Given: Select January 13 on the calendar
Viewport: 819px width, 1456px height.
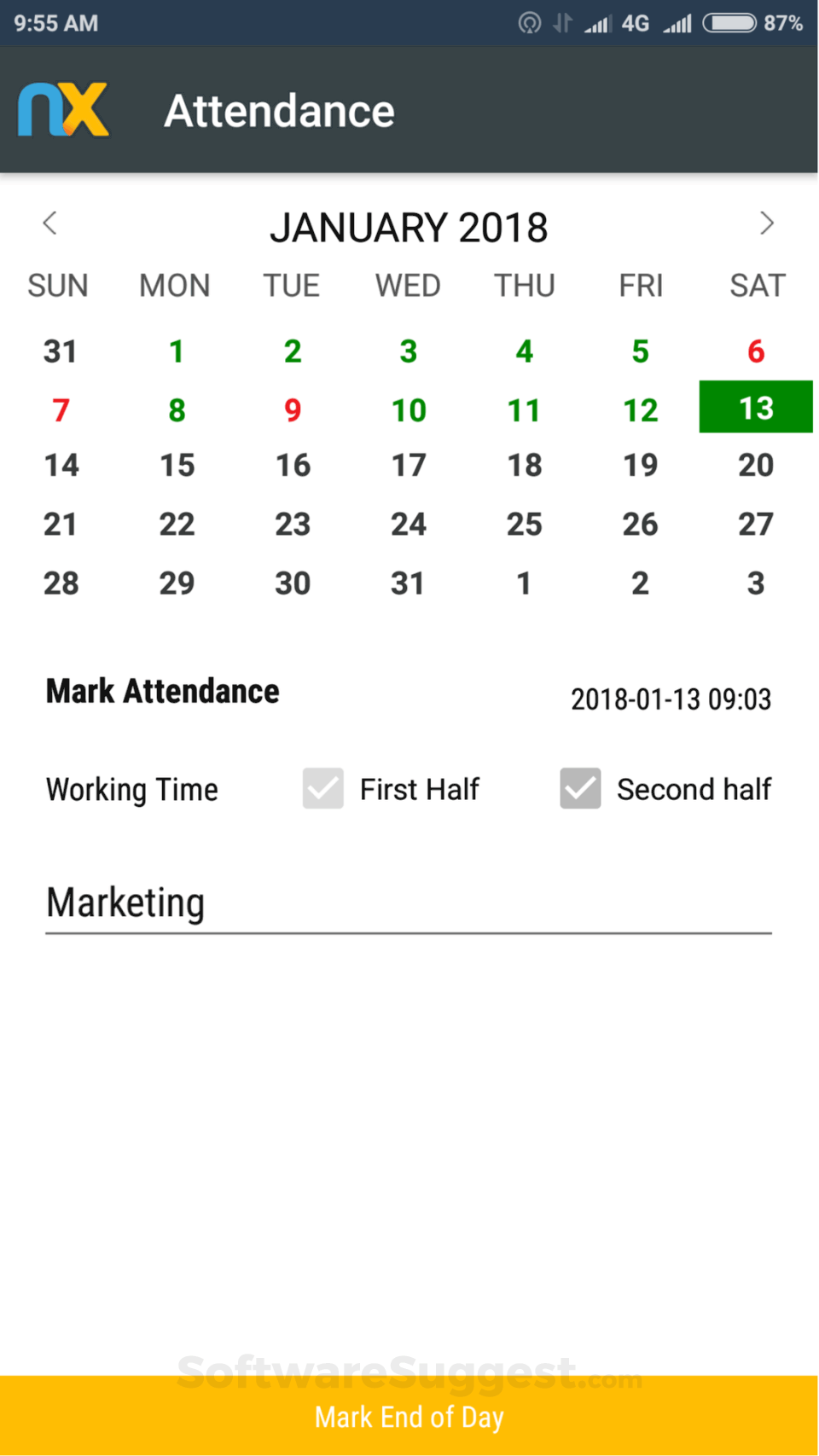Looking at the screenshot, I should tap(756, 408).
